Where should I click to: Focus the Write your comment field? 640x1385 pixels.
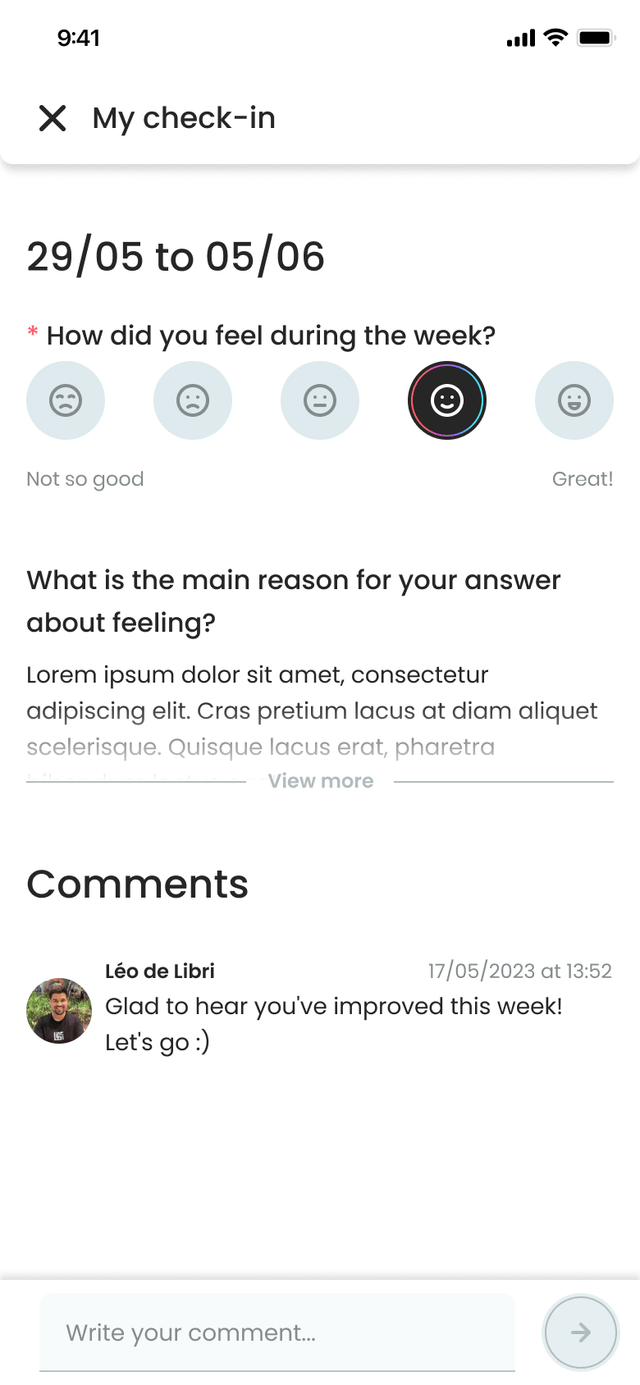click(277, 1333)
